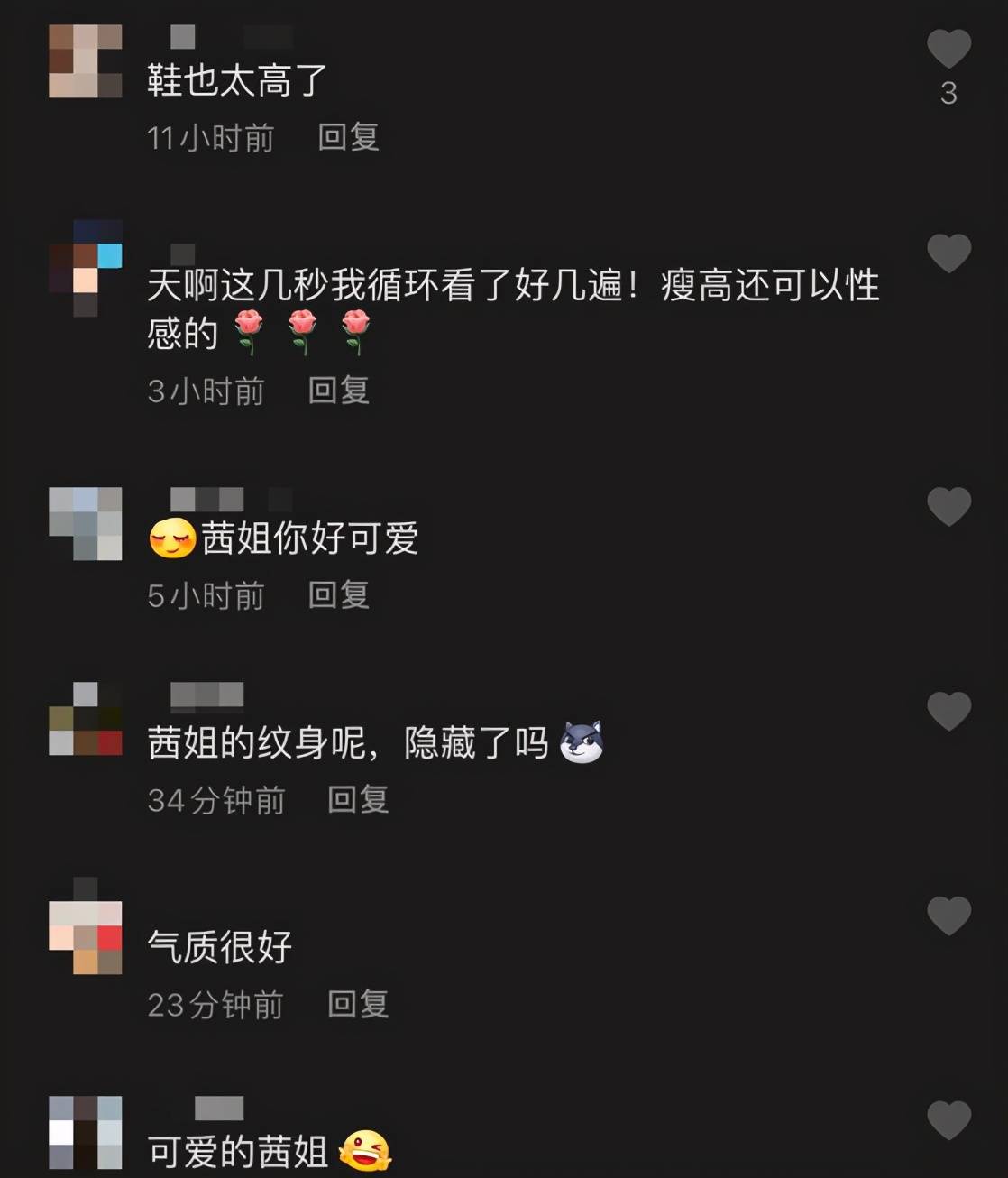Like the comment 可爱的茜姐

coord(948,1121)
